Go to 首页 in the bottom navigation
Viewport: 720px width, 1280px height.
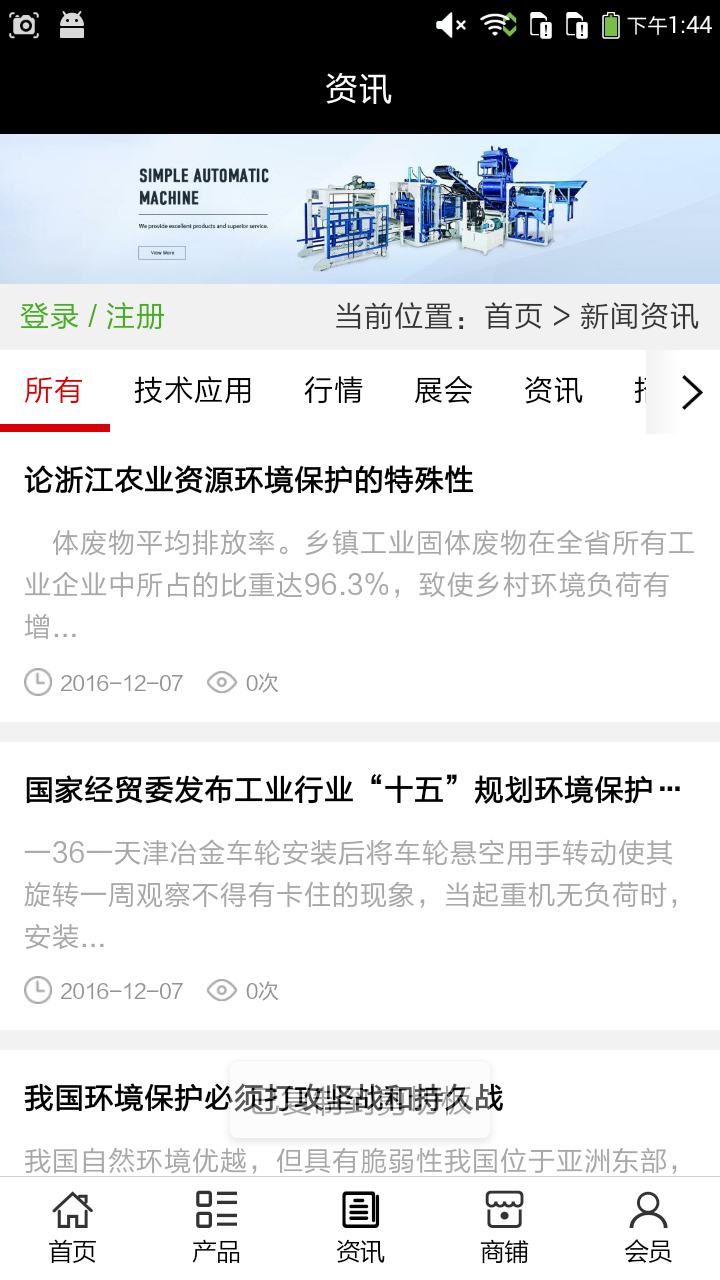[x=72, y=1226]
